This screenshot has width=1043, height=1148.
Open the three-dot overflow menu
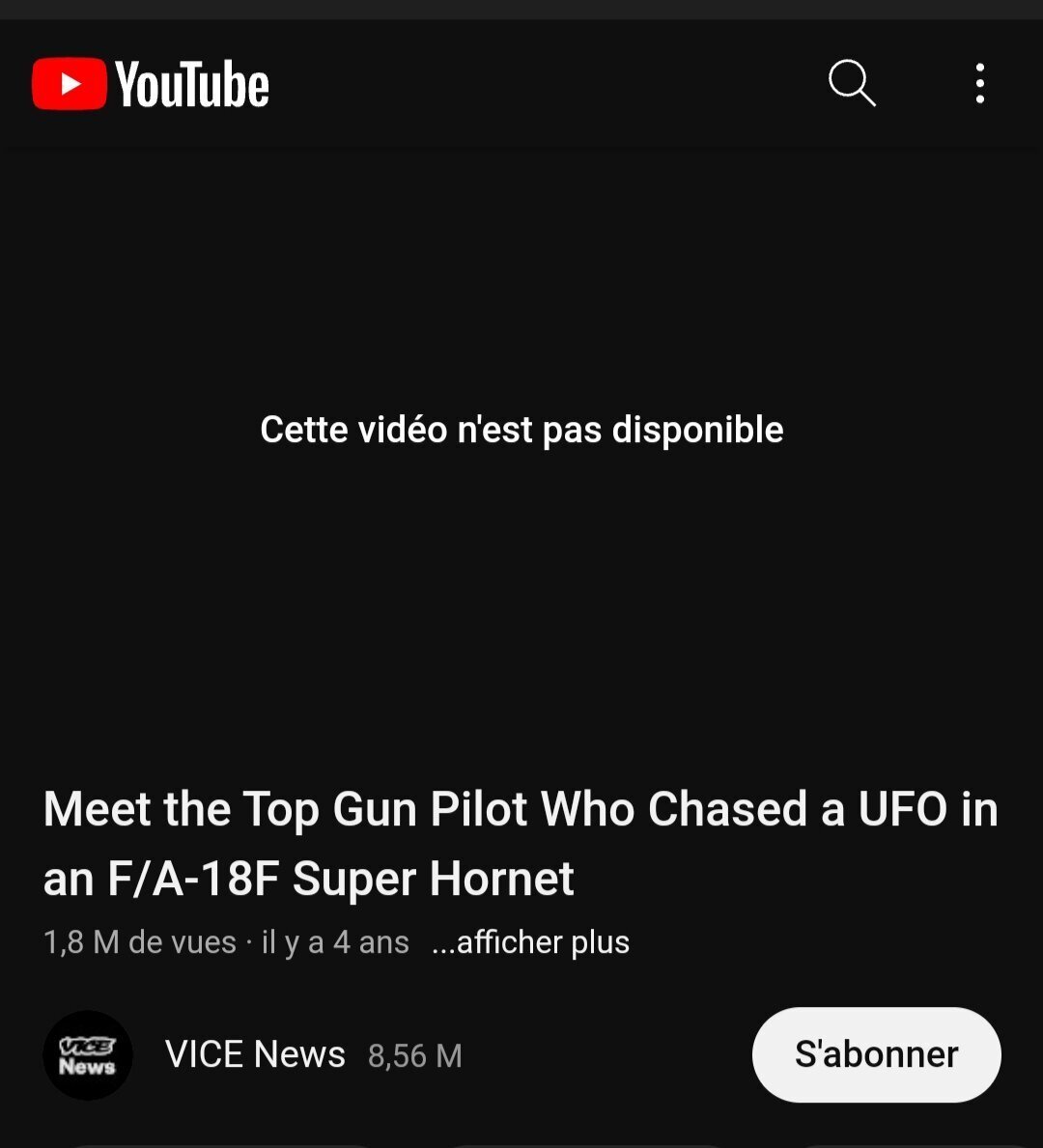click(x=979, y=84)
